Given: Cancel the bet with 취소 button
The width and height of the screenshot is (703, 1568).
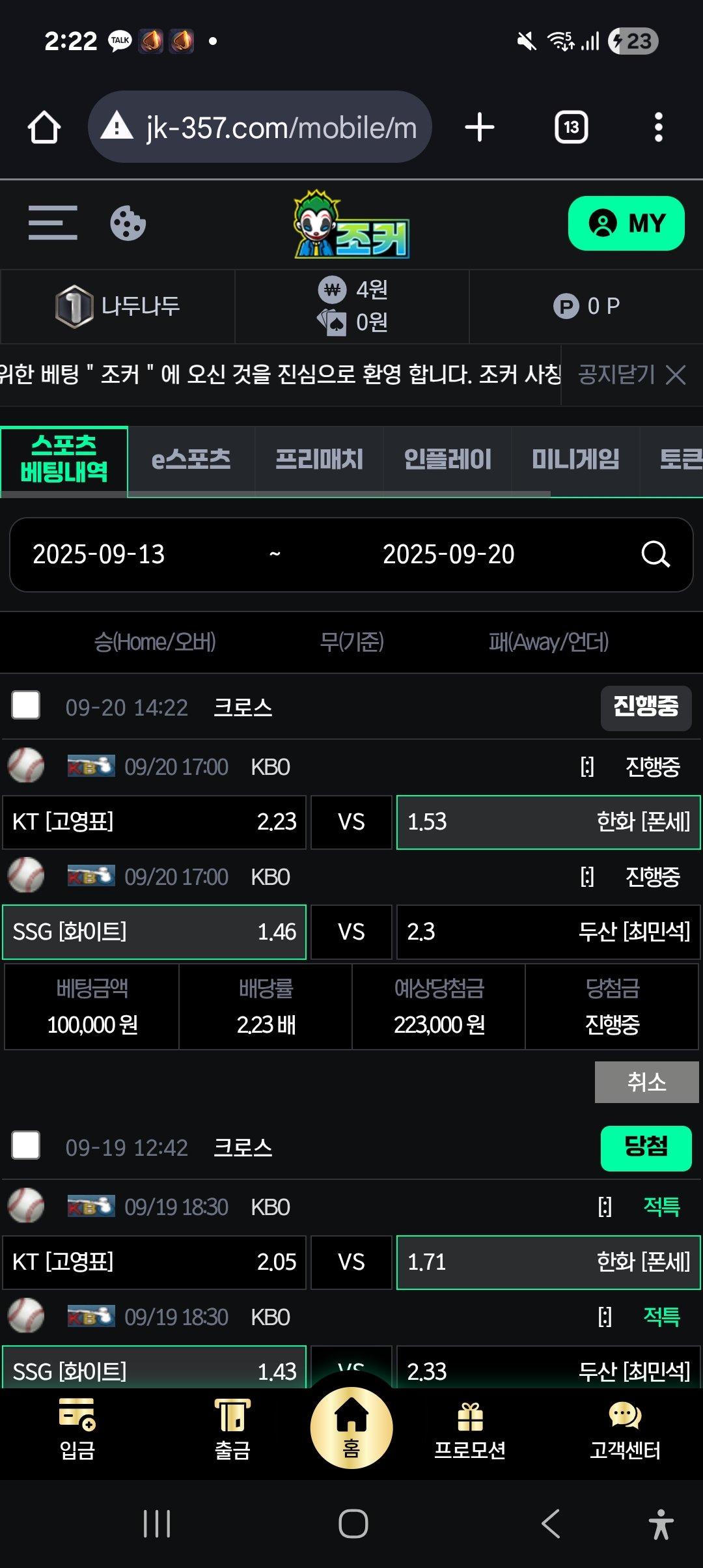Looking at the screenshot, I should click(646, 1082).
